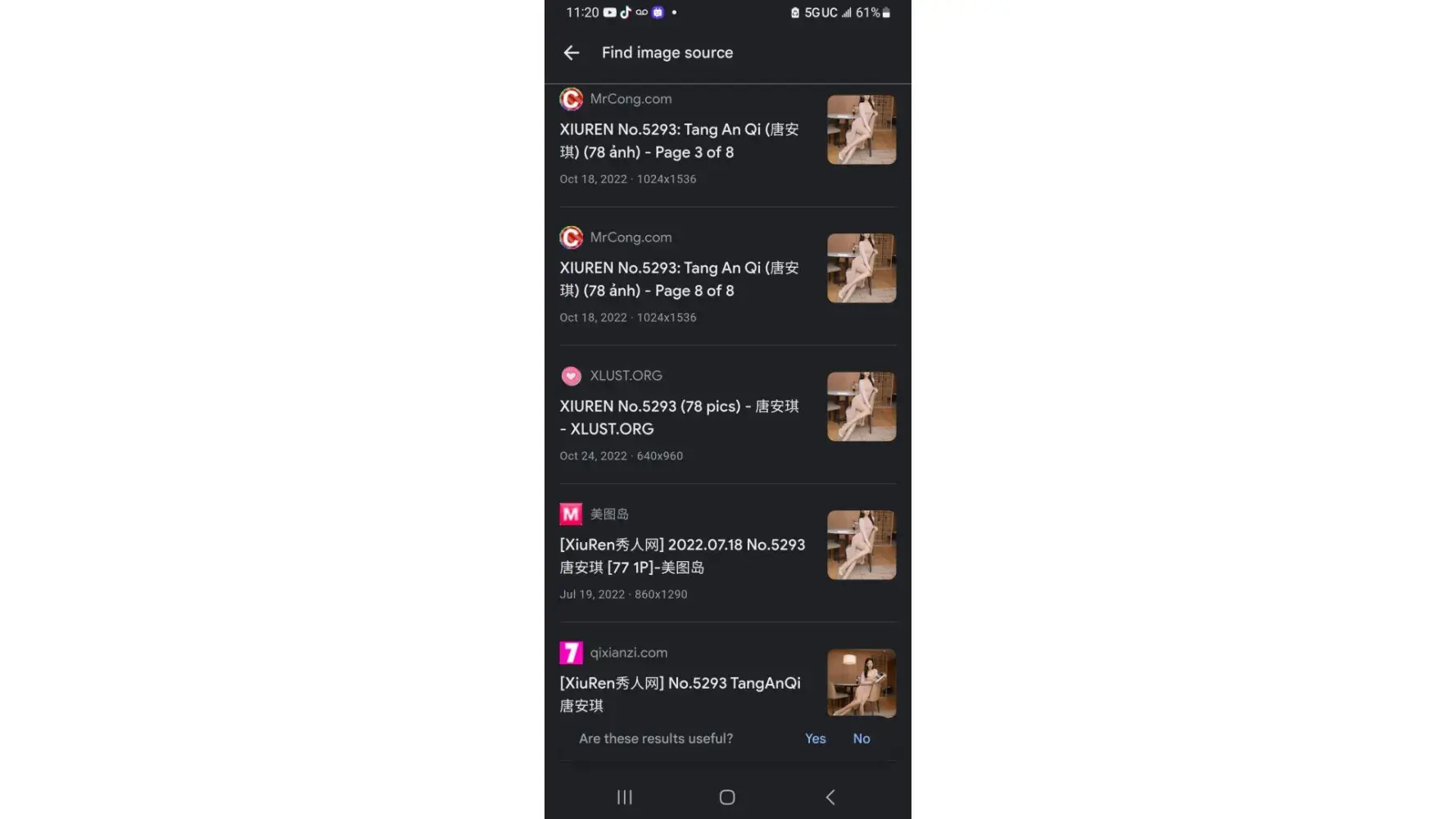This screenshot has height=819, width=1456.
Task: Answer Yes to results useful prompt
Action: 815,739
